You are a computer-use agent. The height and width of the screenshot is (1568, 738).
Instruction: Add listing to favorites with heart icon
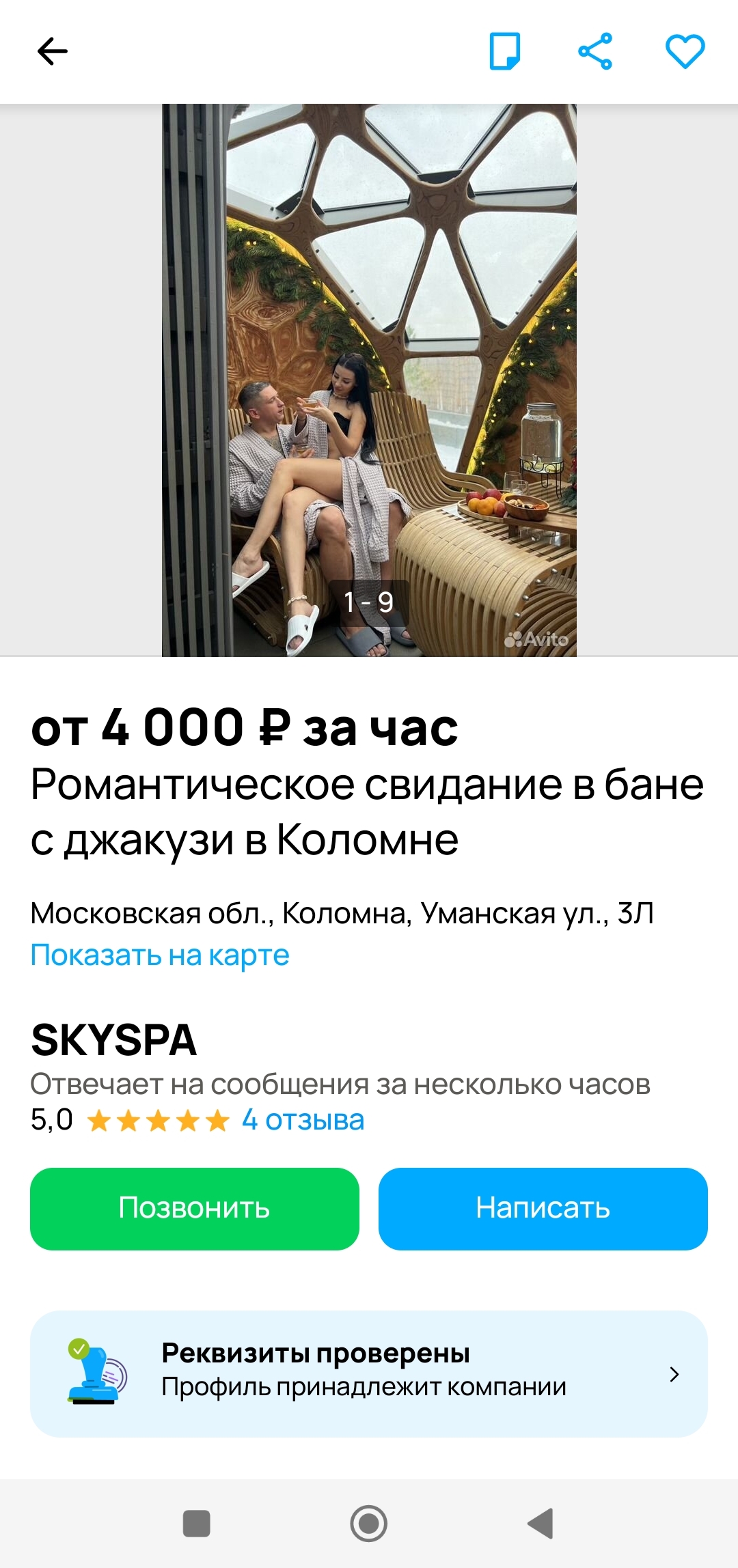pos(685,51)
